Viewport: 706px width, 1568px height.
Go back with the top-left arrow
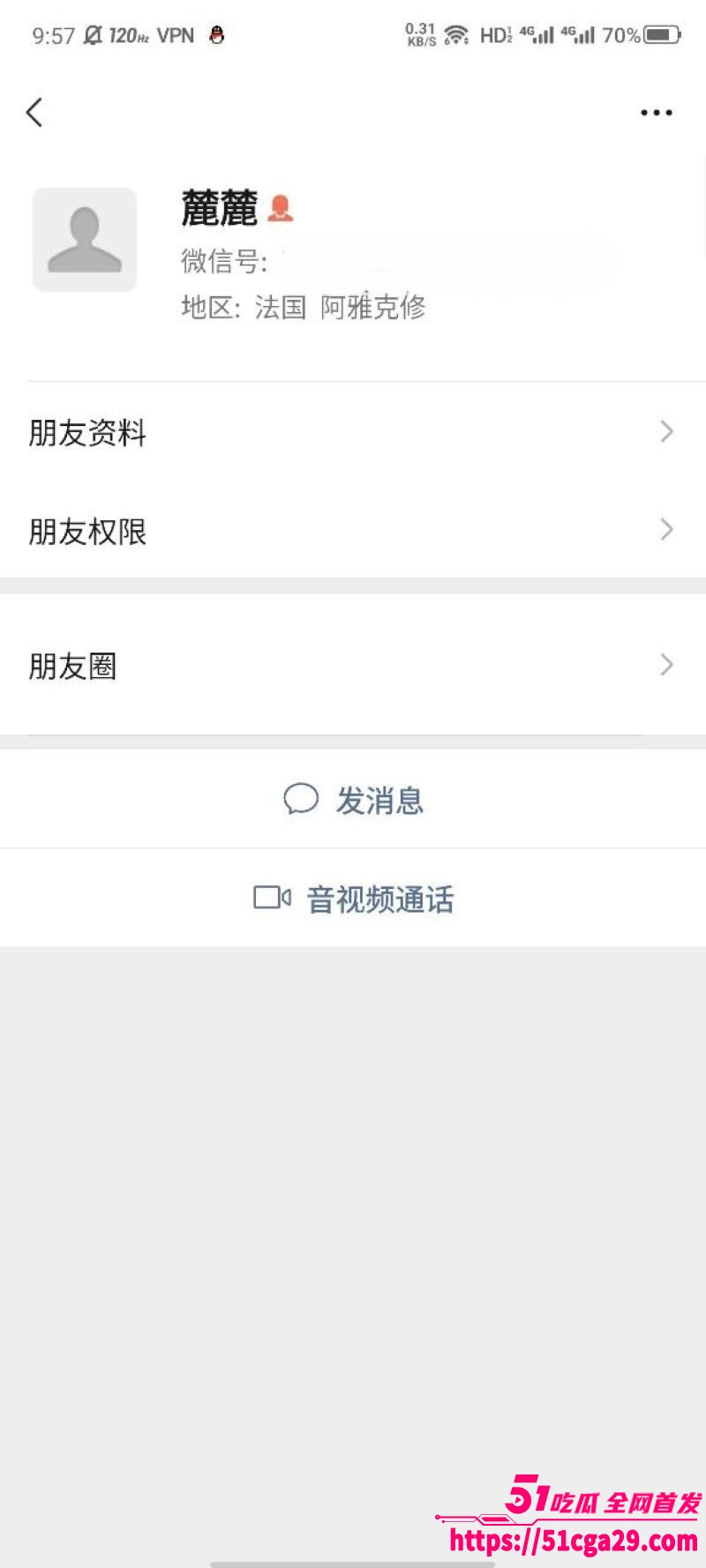(34, 112)
